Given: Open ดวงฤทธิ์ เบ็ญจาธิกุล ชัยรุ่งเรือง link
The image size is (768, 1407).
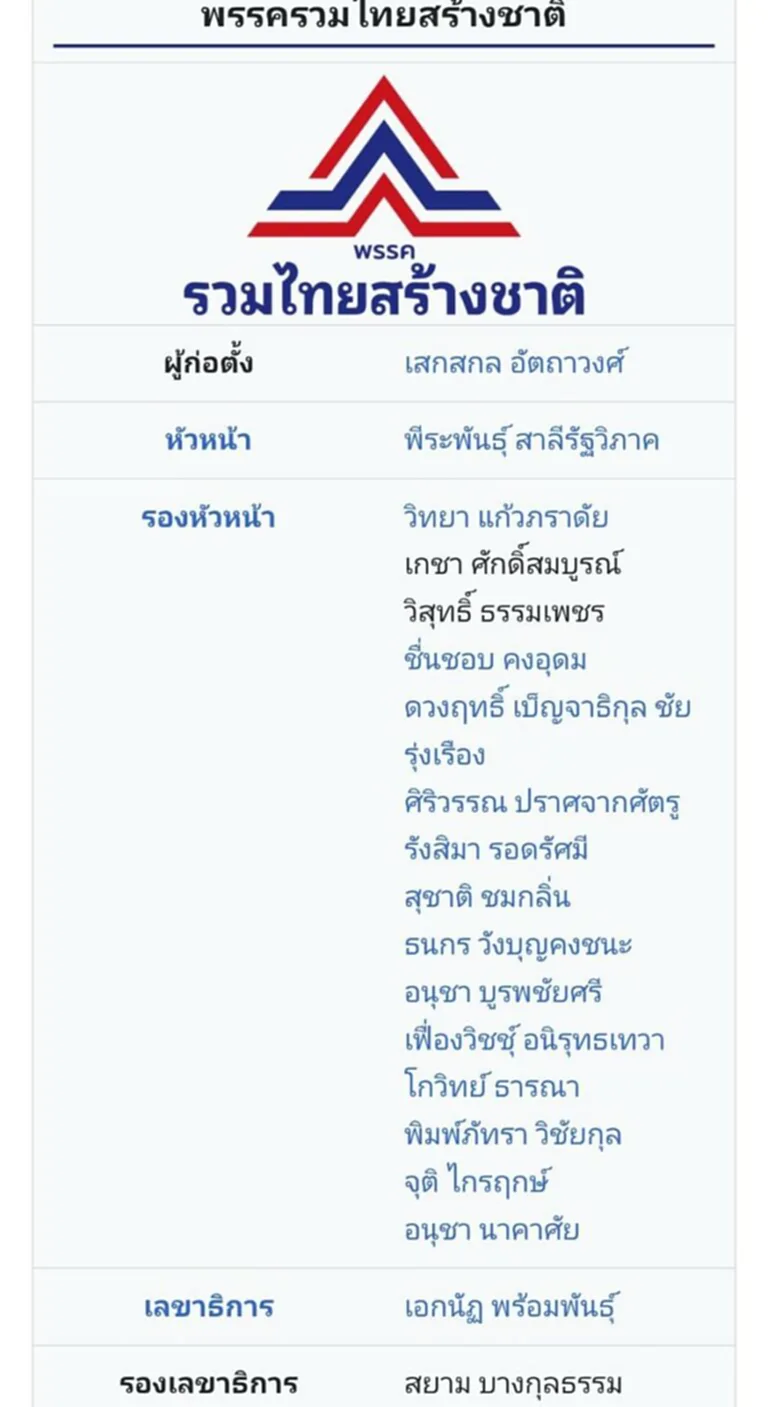Looking at the screenshot, I should [x=546, y=708].
